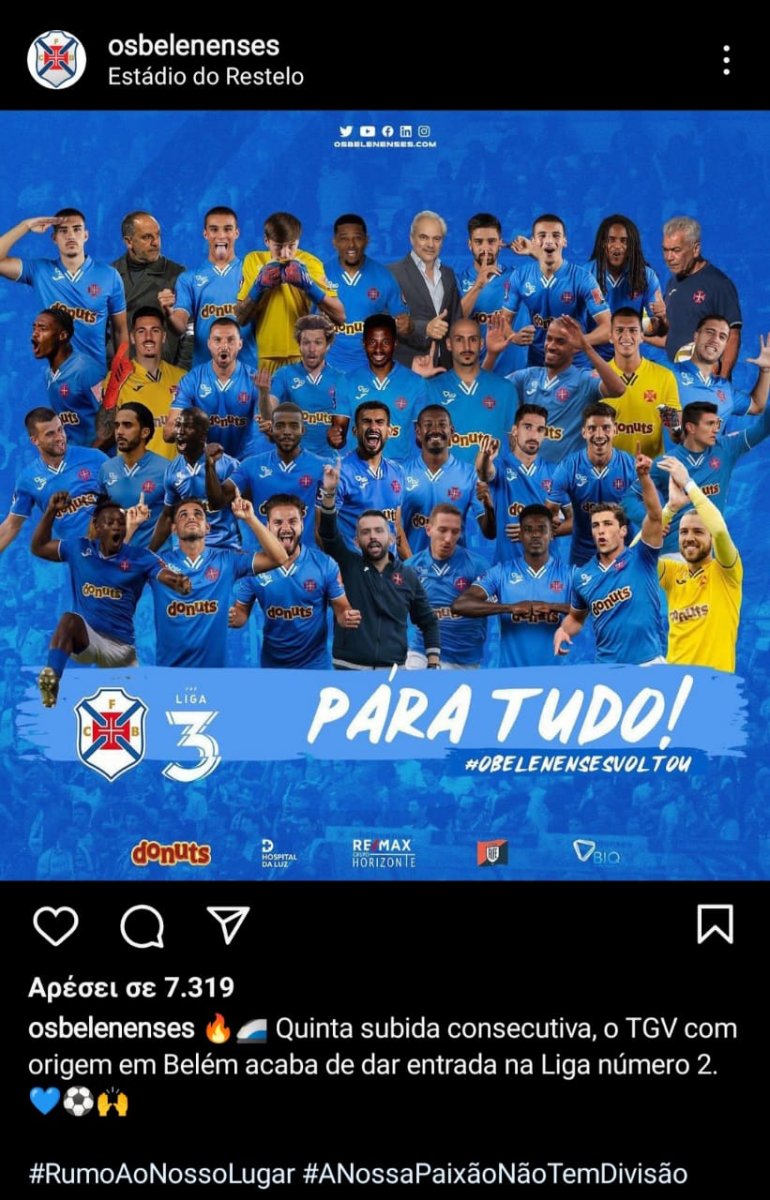This screenshot has width=770, height=1200.
Task: View the 7.319 likes list
Action: point(131,988)
